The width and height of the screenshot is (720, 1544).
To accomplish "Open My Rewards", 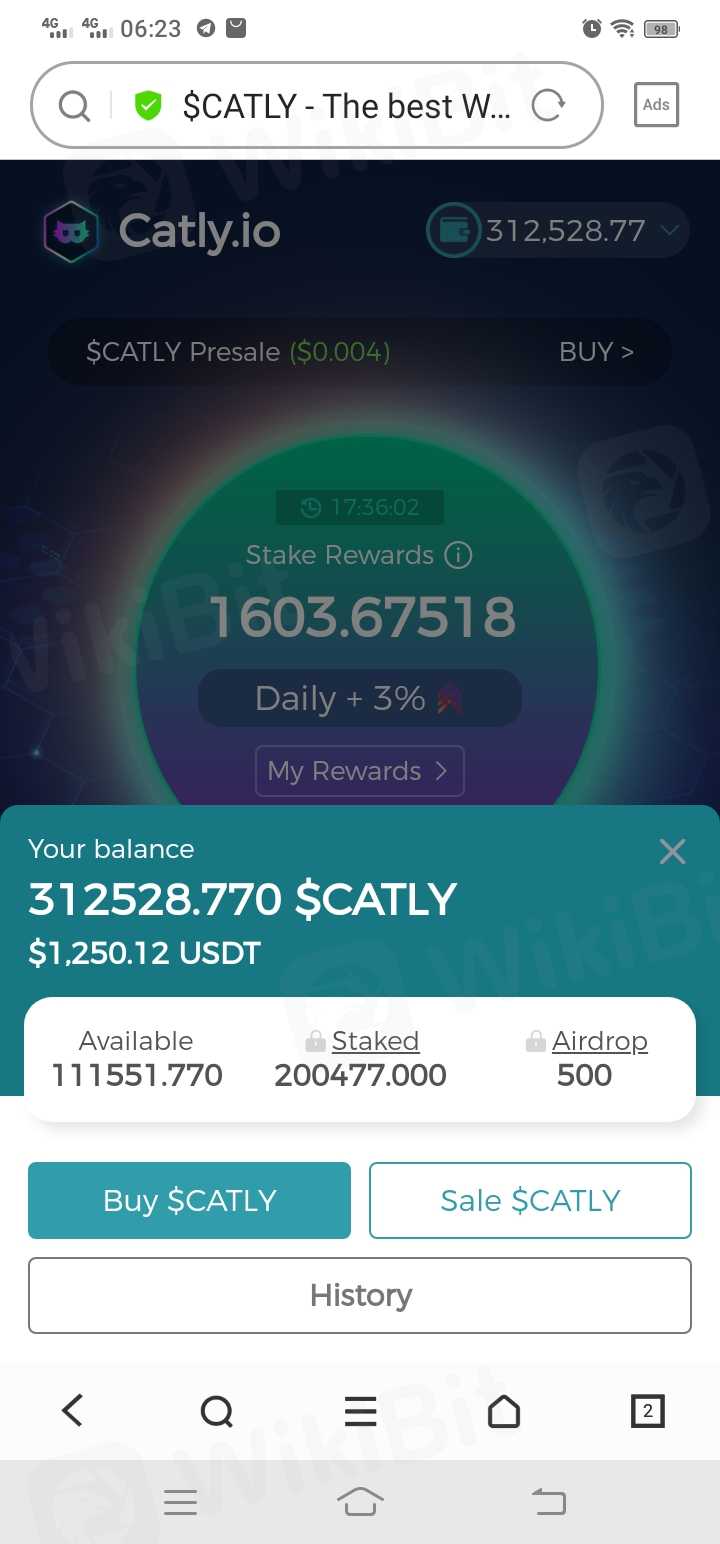I will [359, 771].
